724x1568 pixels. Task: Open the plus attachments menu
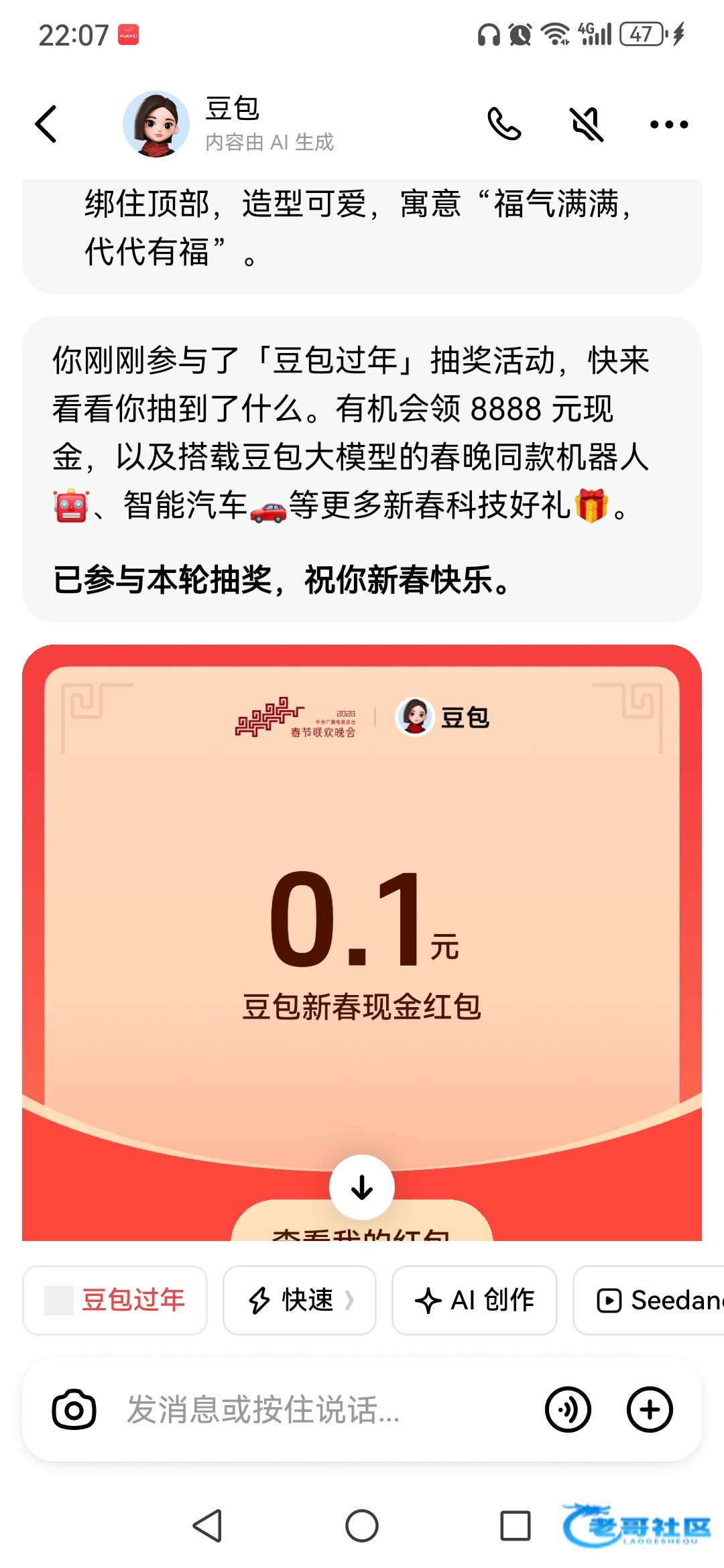click(649, 1410)
